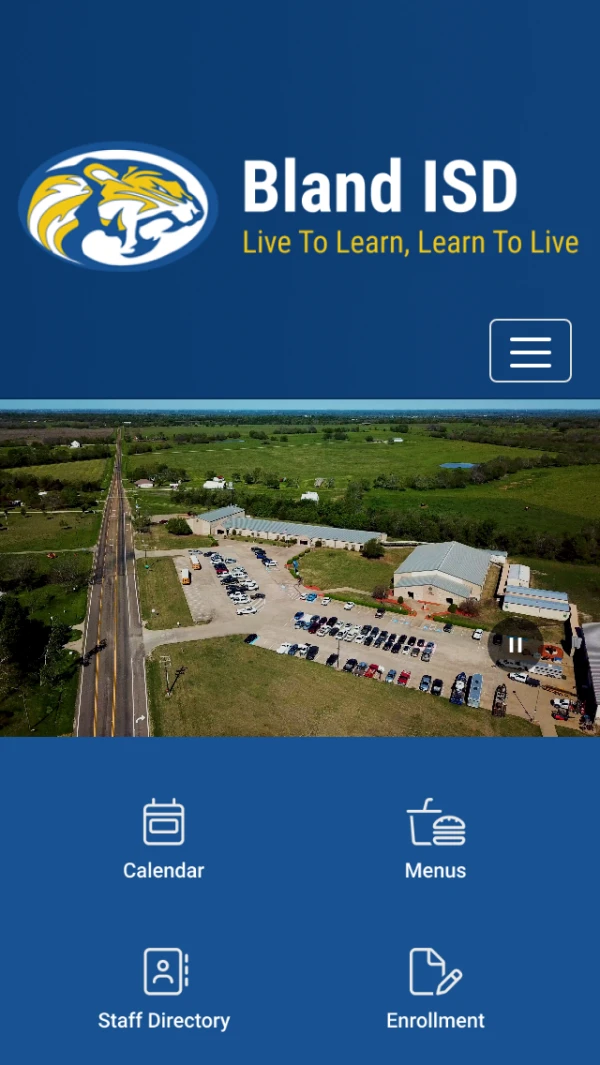600x1065 pixels.
Task: View the Menus page
Action: point(435,840)
